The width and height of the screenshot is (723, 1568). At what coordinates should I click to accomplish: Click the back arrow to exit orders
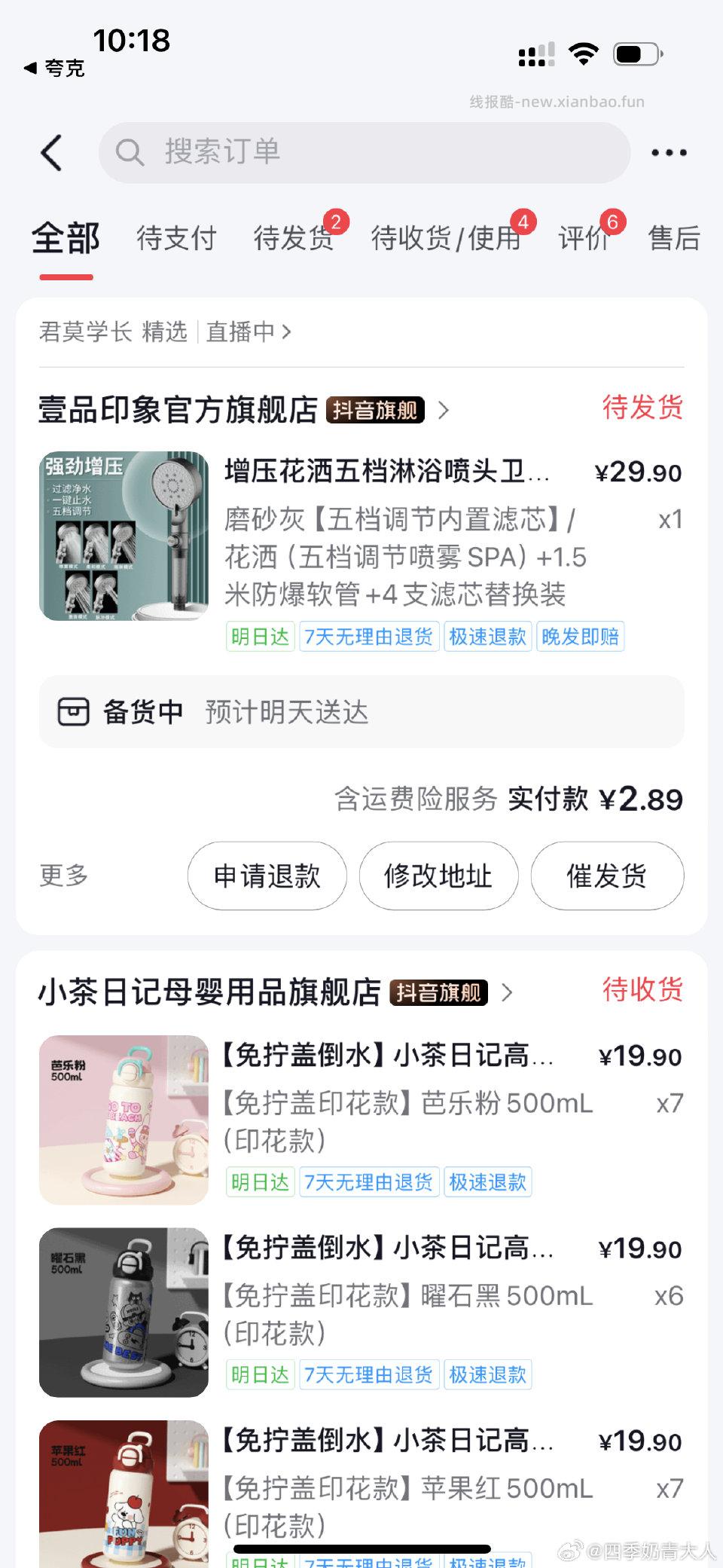50,152
